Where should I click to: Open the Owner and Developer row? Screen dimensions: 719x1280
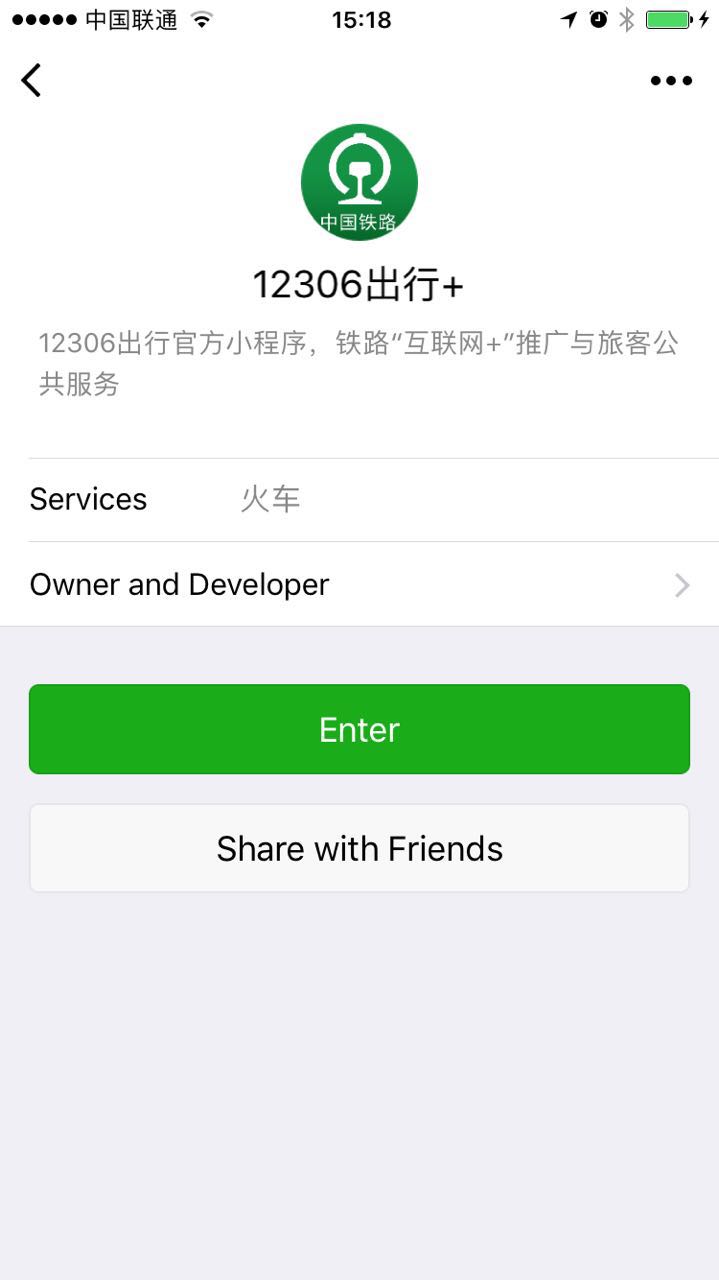(x=359, y=585)
